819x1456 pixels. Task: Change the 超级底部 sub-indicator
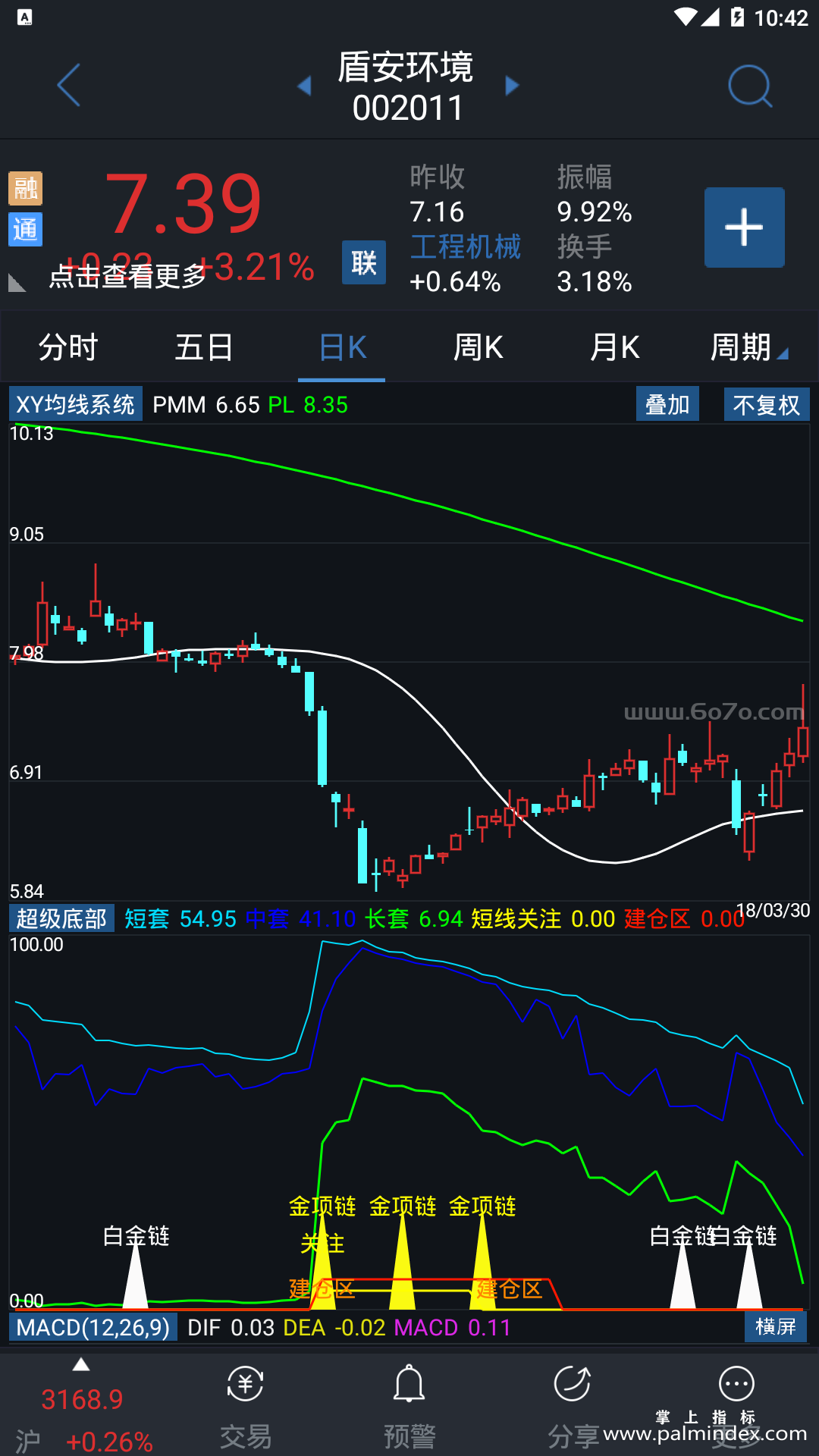pyautogui.click(x=62, y=918)
